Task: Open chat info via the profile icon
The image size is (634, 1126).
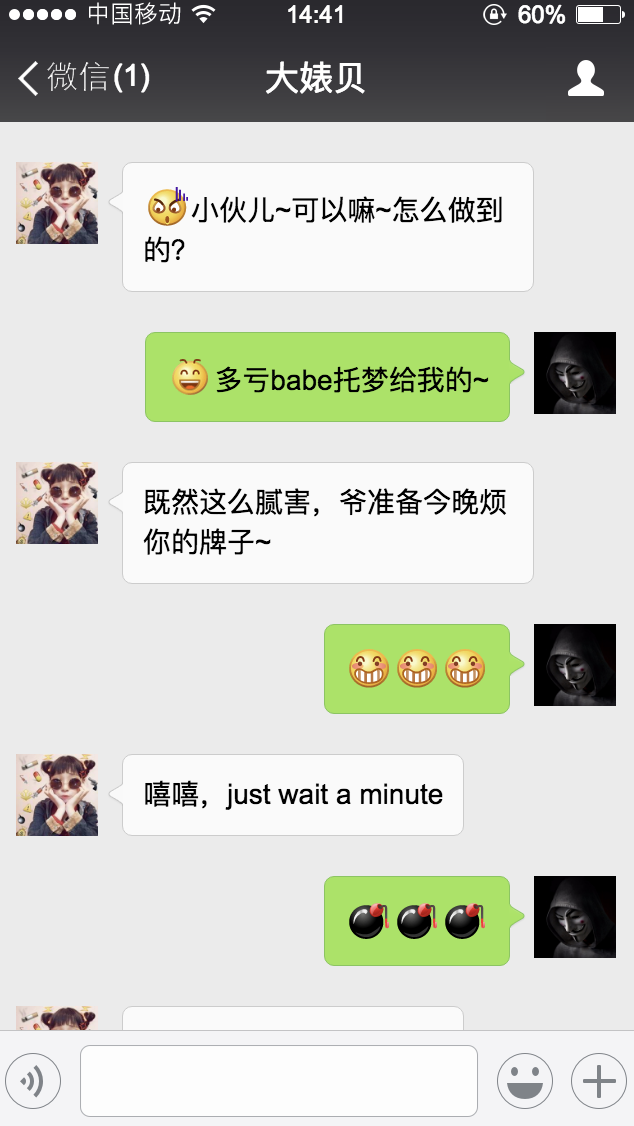Action: (x=586, y=78)
